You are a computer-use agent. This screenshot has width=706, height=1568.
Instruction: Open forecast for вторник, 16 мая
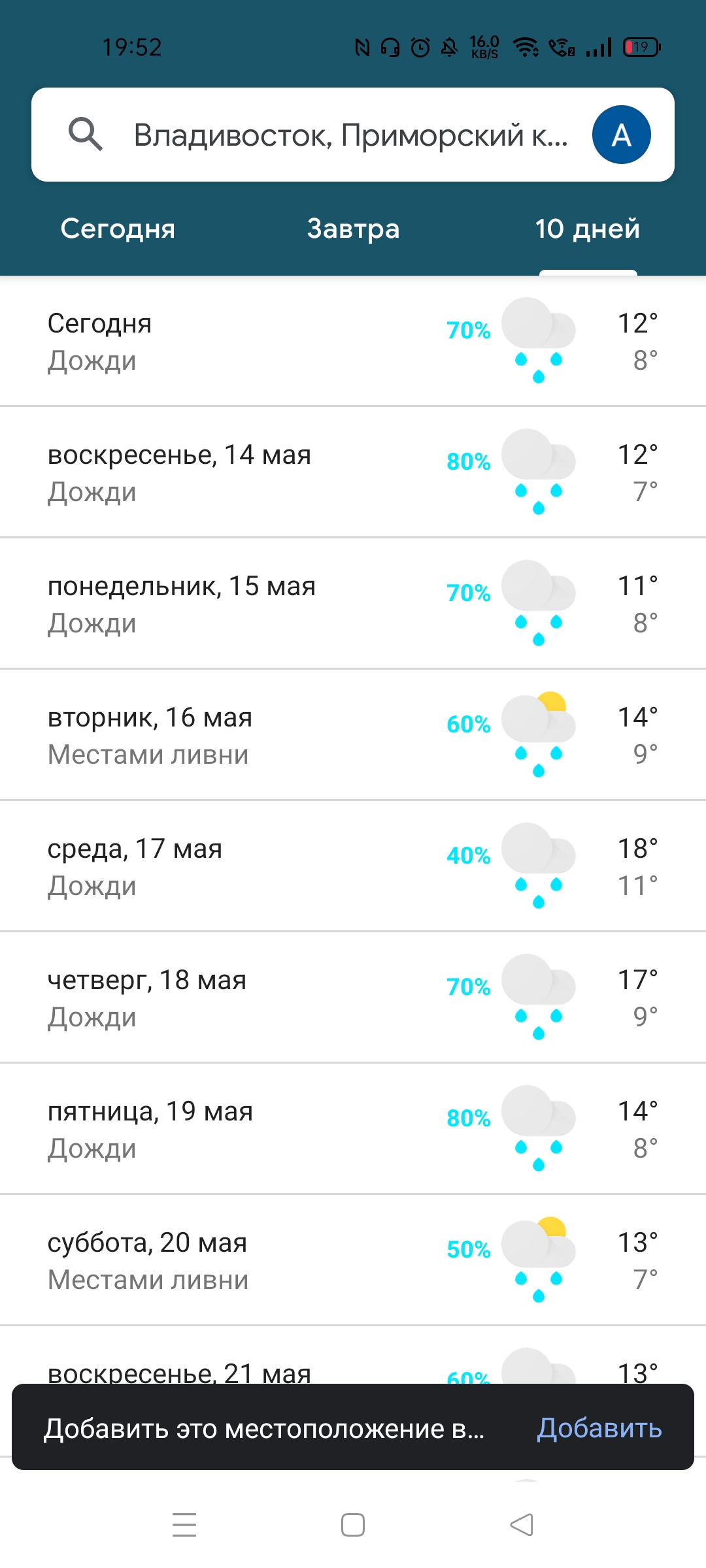click(x=353, y=735)
